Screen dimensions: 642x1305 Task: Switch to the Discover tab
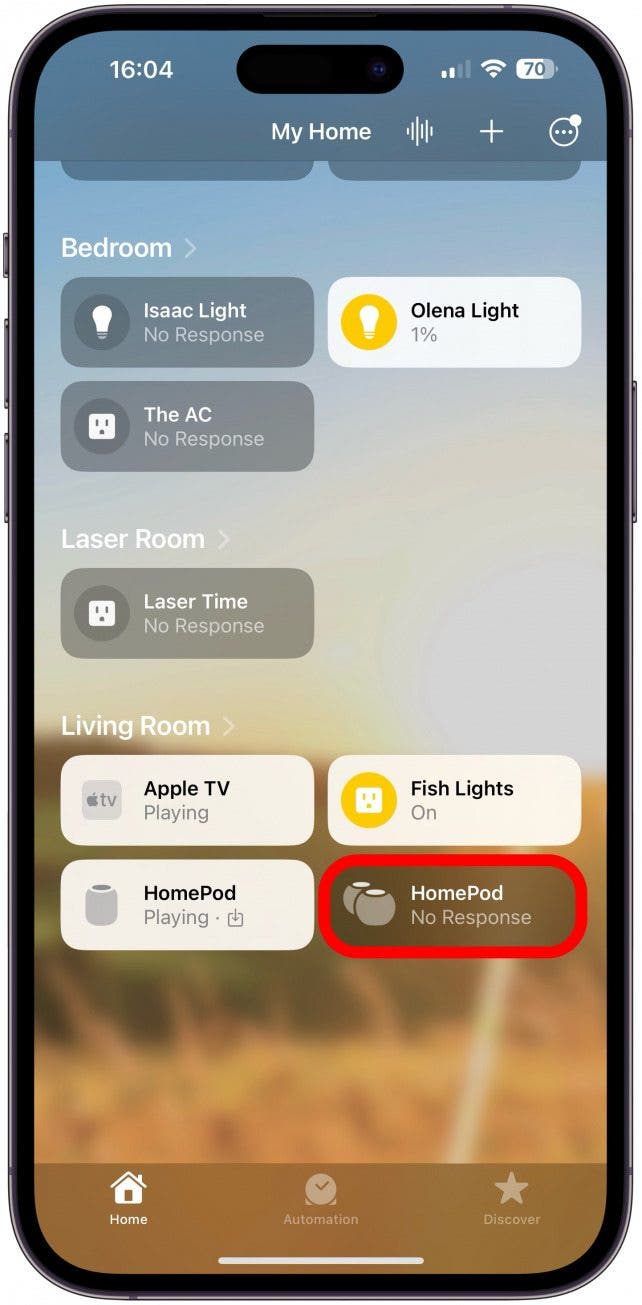(511, 1199)
